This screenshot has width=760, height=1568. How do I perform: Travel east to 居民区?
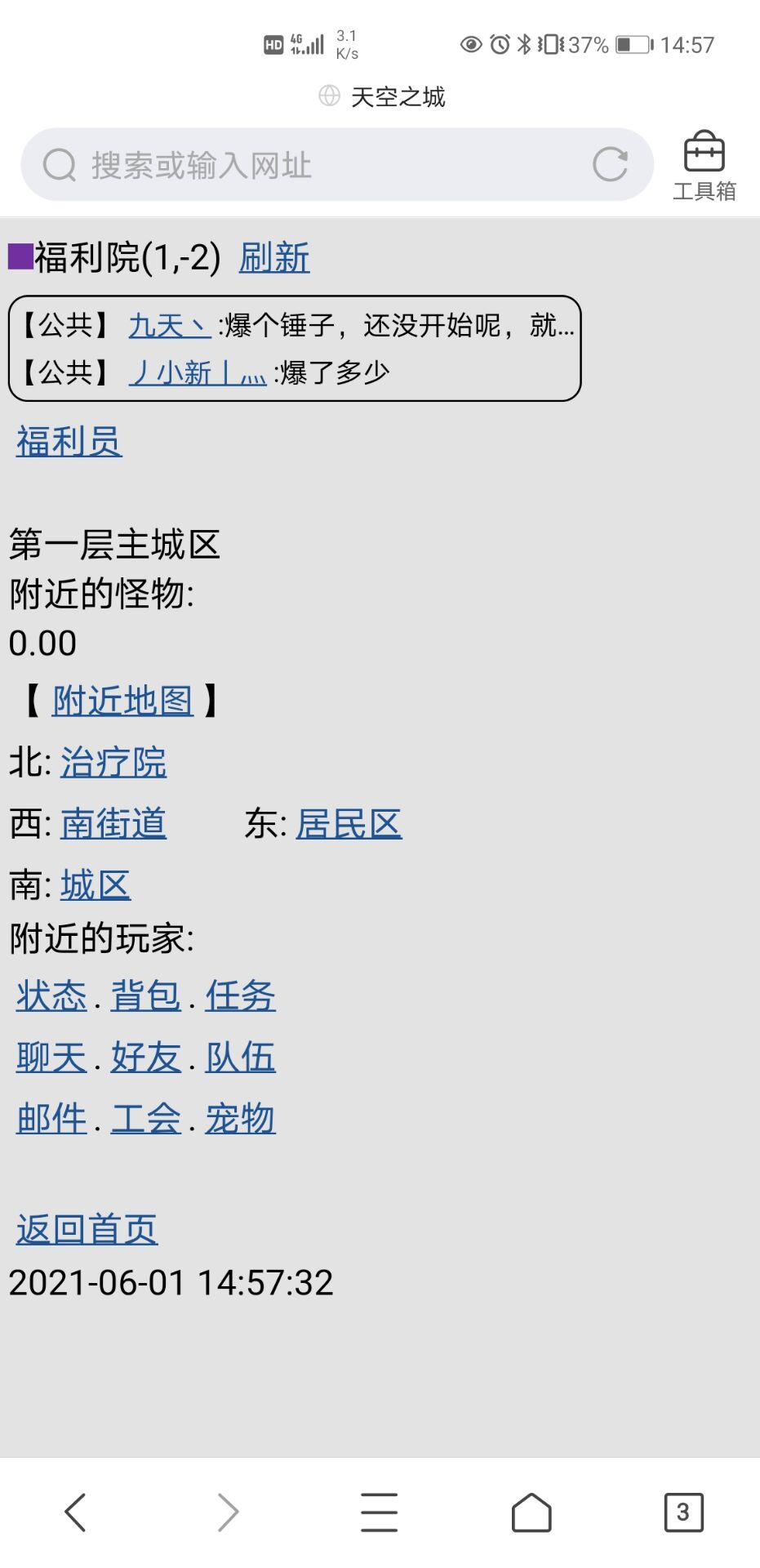[x=349, y=823]
